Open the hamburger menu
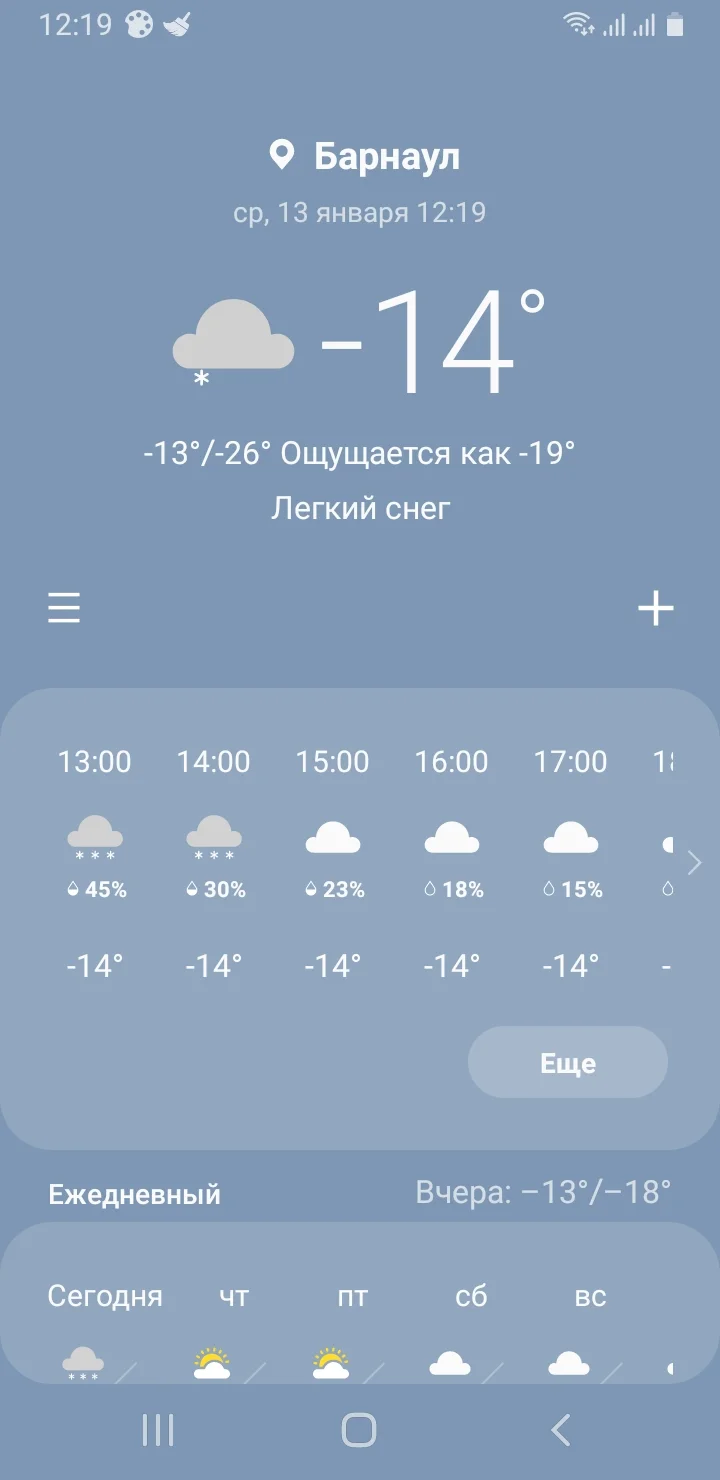The image size is (720, 1480). (64, 608)
